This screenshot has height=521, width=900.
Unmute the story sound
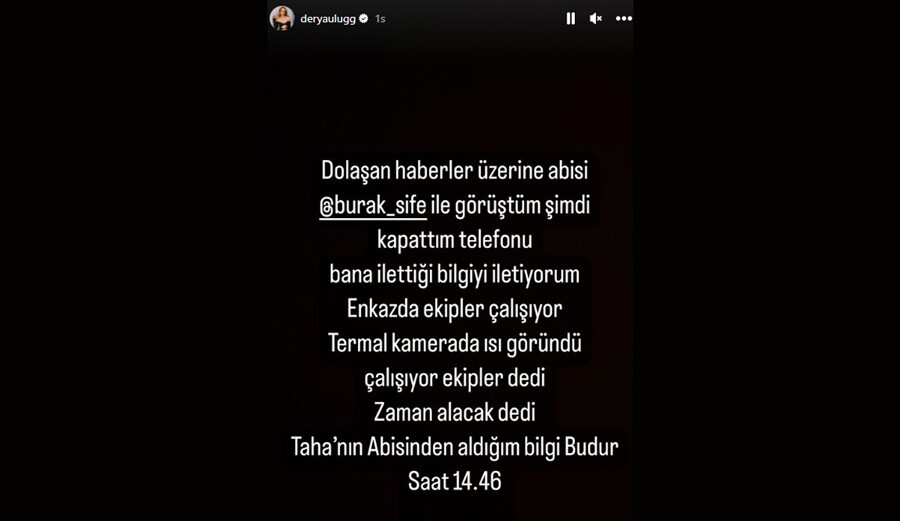[x=596, y=18]
